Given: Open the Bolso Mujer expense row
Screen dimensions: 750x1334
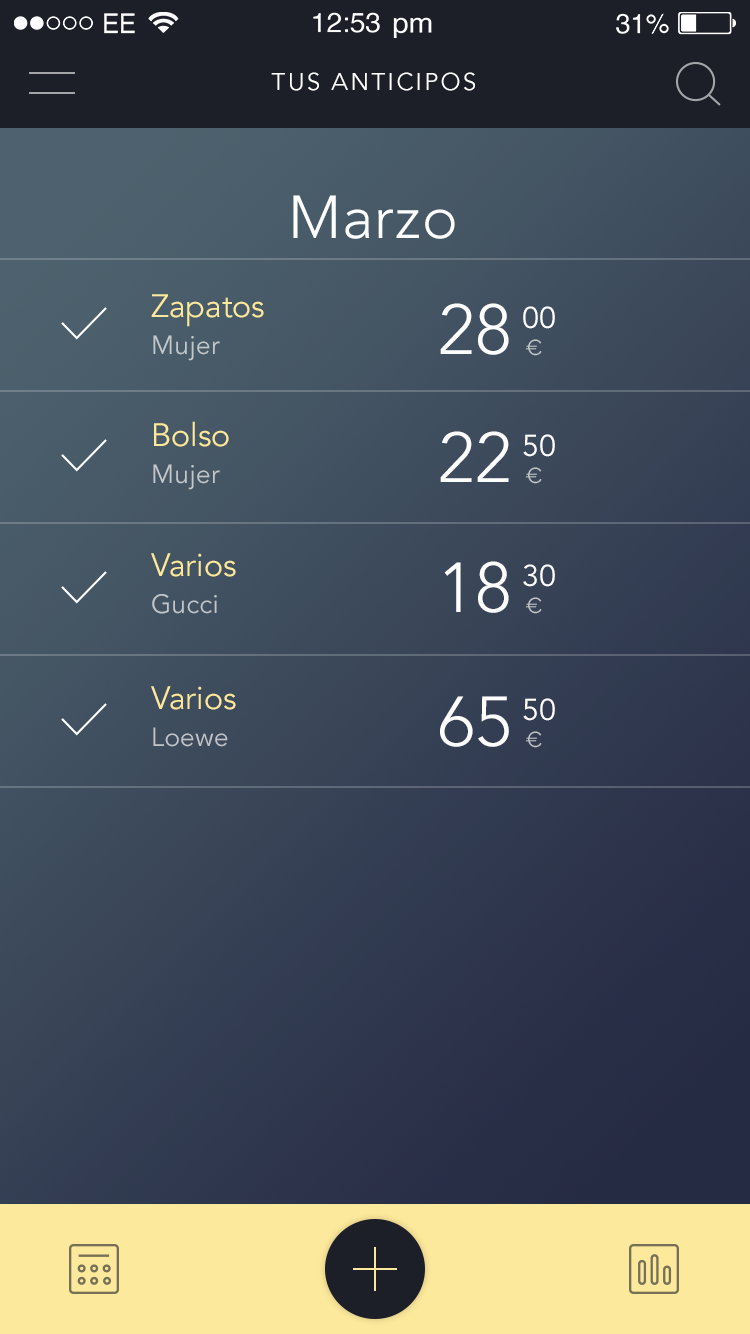Looking at the screenshot, I should tap(374, 457).
